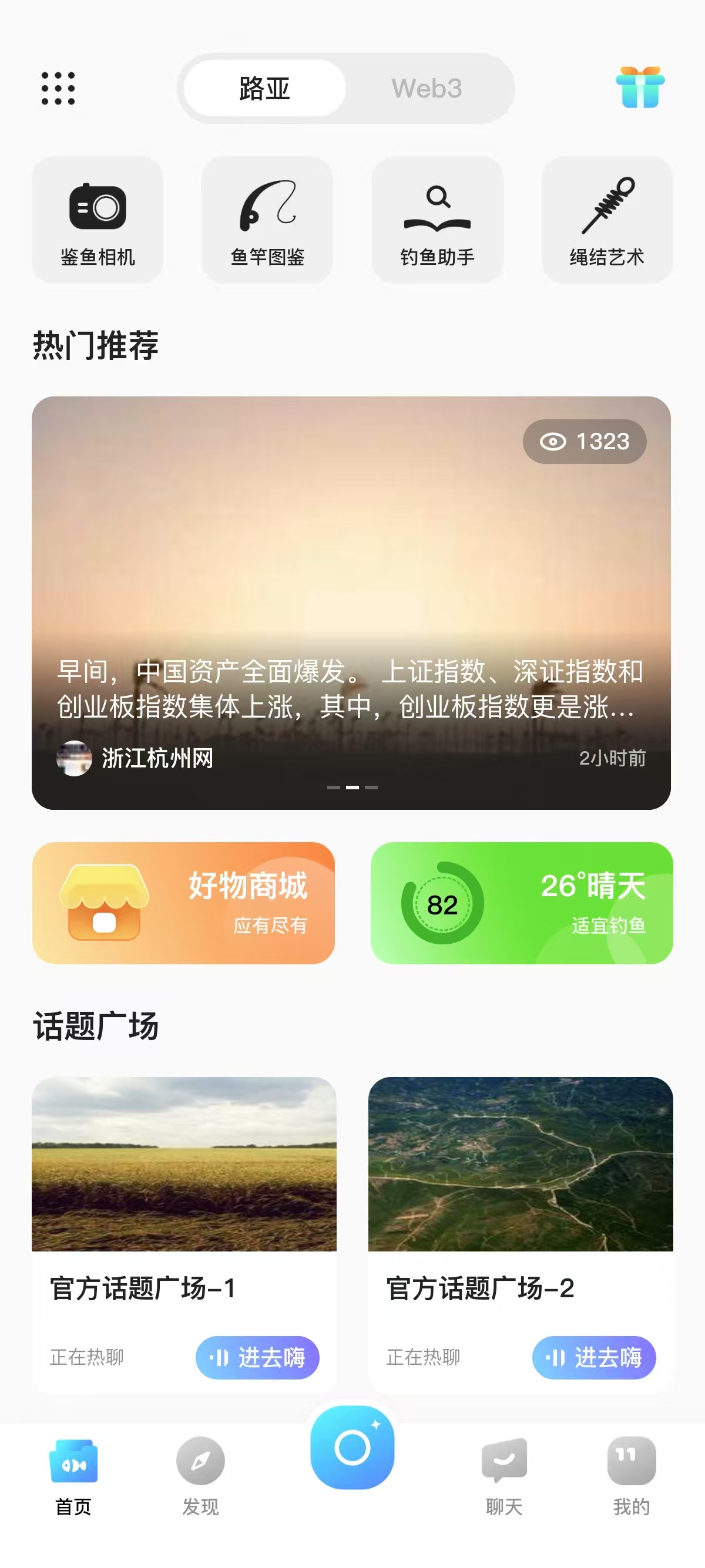Open the 浙江杭州网 featured news card
The image size is (705, 1568).
click(x=351, y=603)
